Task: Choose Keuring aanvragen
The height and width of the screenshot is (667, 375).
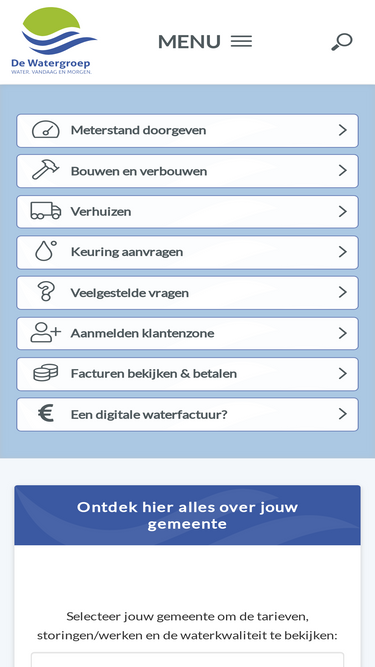Action: tap(188, 252)
